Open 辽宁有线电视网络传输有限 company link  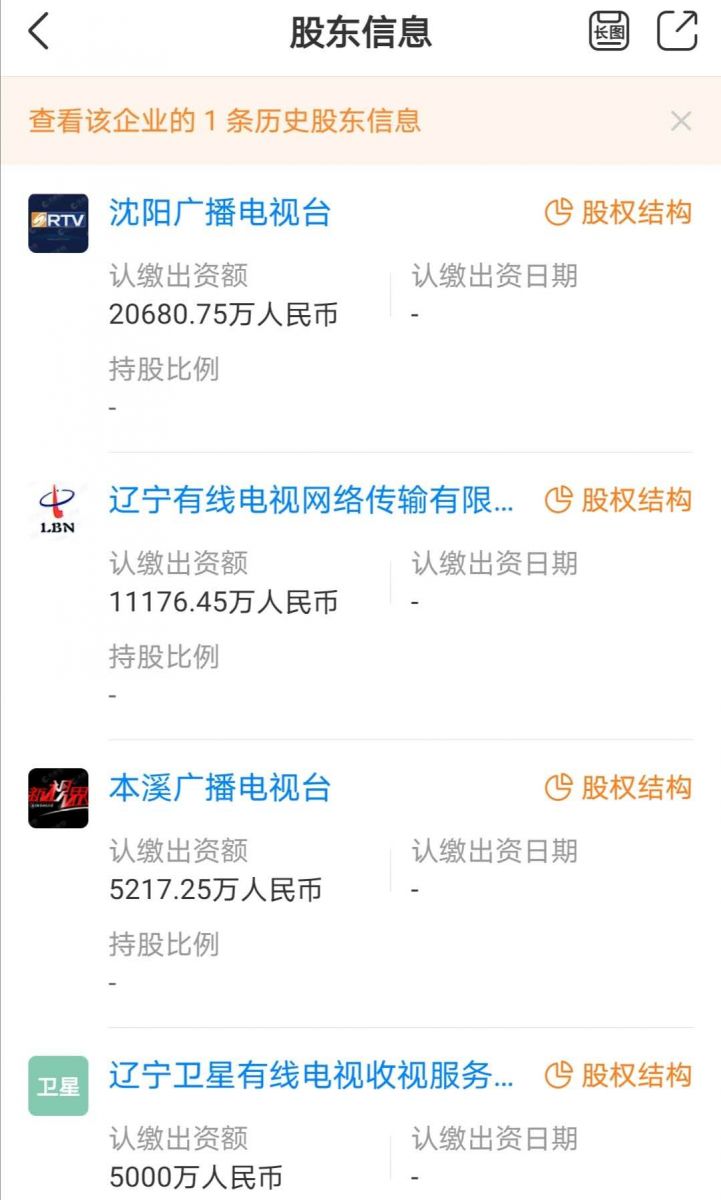tap(312, 500)
